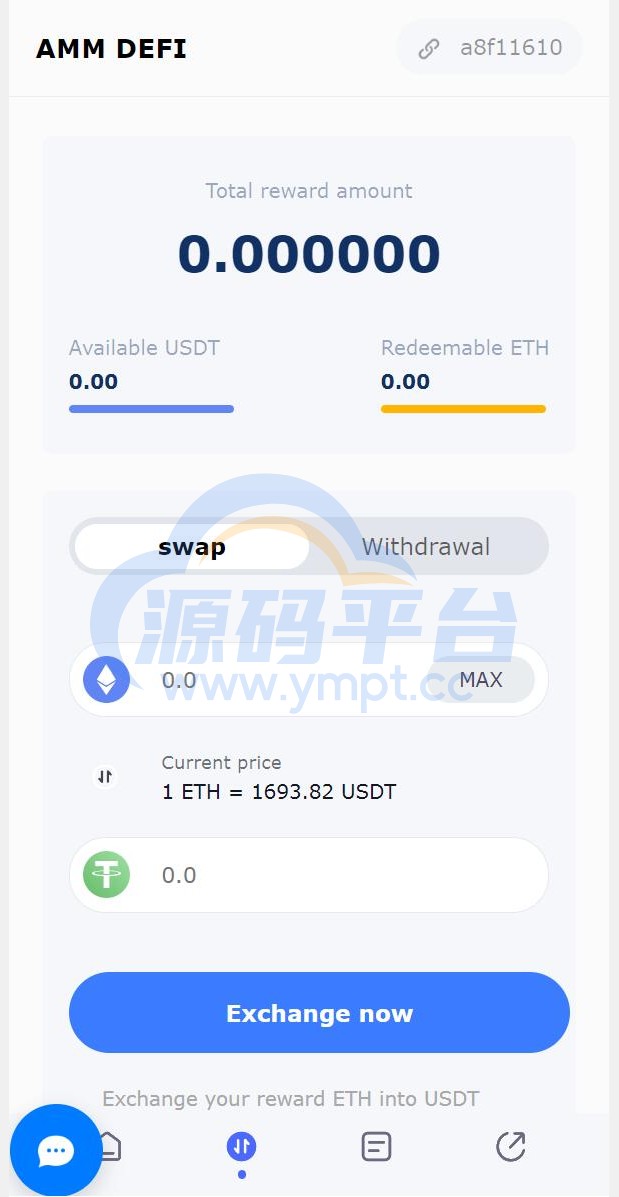Switch to the swap tab
This screenshot has width=619, height=1197.
click(x=192, y=547)
